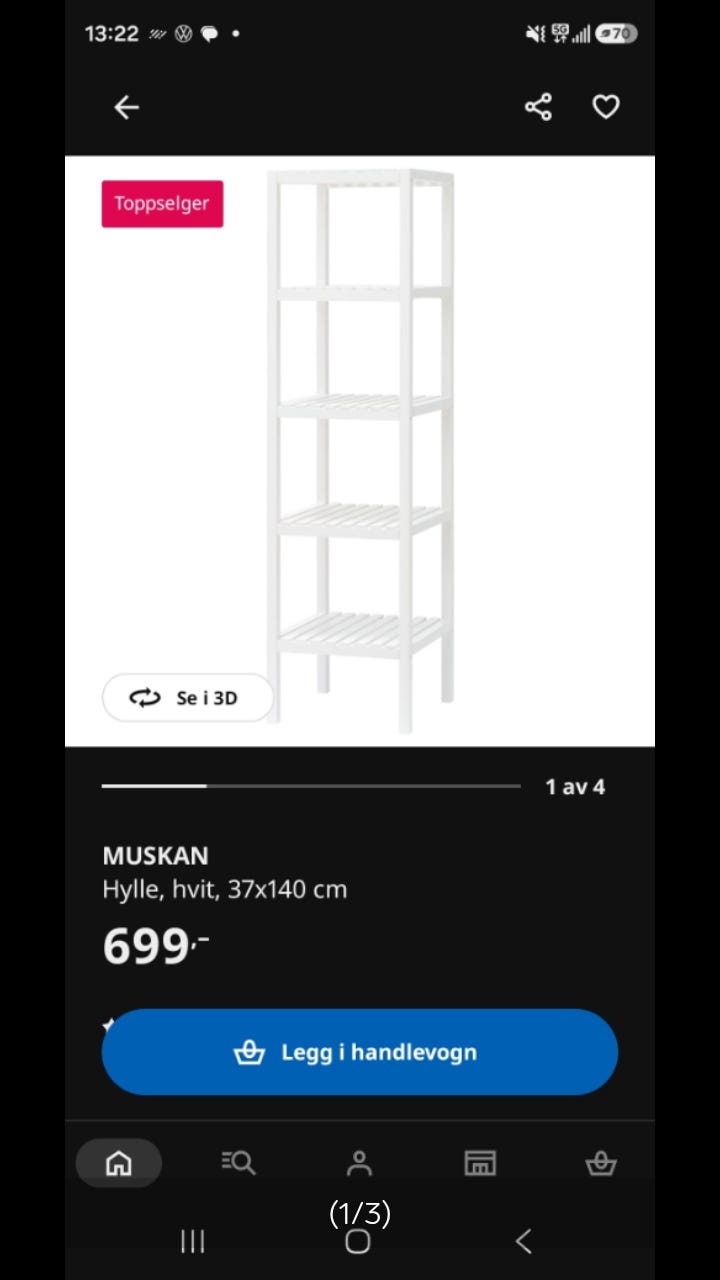Share the MUSKAN shelf product
This screenshot has height=1280, width=720.
[x=538, y=107]
